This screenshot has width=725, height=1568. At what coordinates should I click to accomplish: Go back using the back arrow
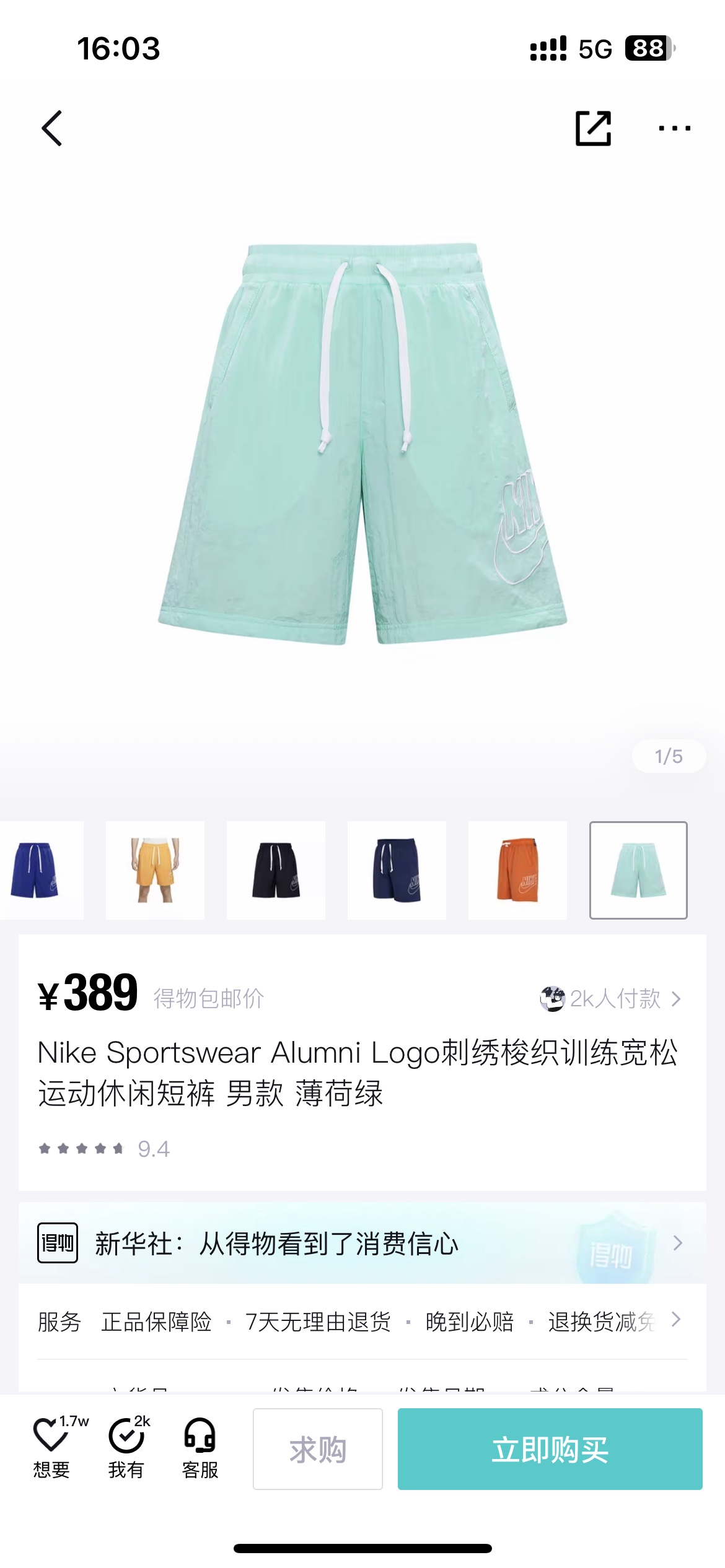click(x=52, y=128)
